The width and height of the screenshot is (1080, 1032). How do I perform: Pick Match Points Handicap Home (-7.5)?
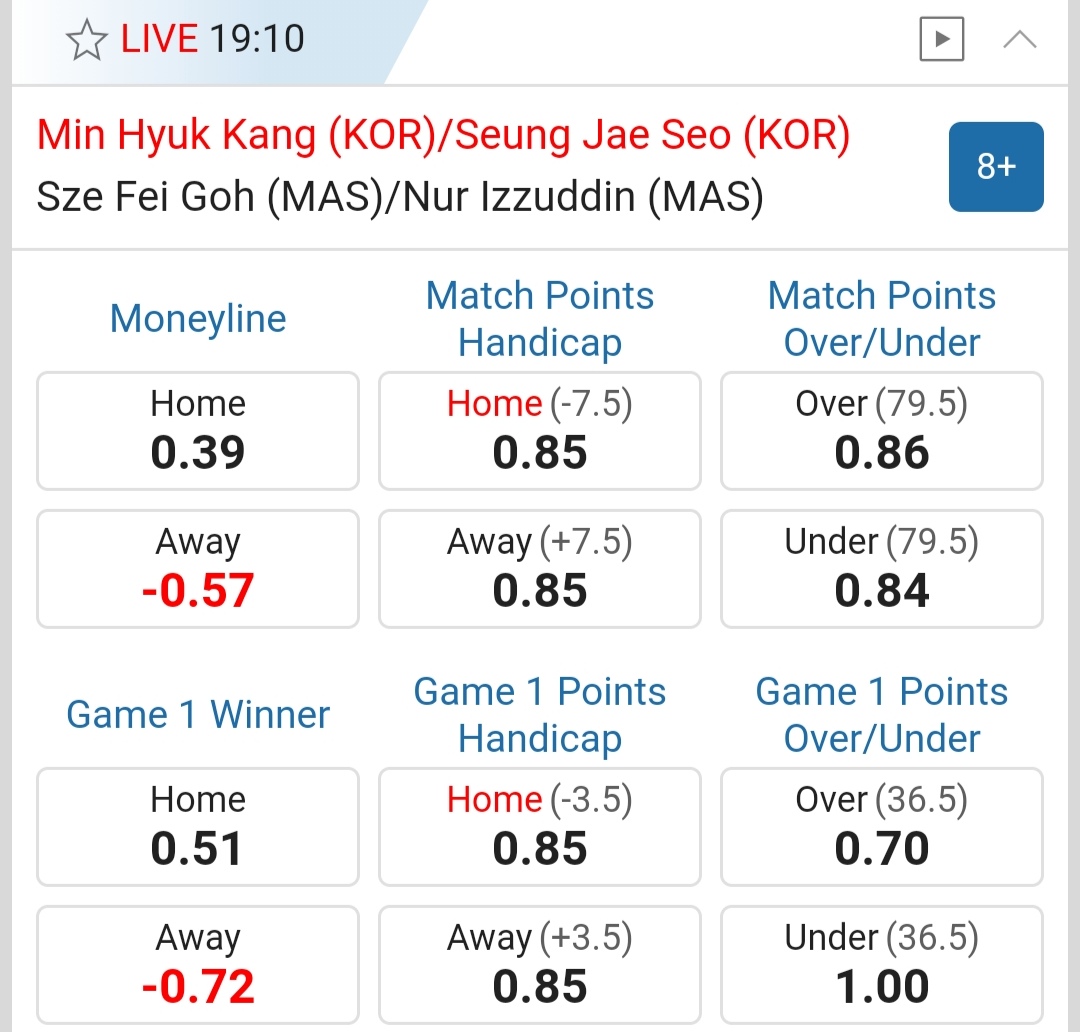(x=540, y=431)
